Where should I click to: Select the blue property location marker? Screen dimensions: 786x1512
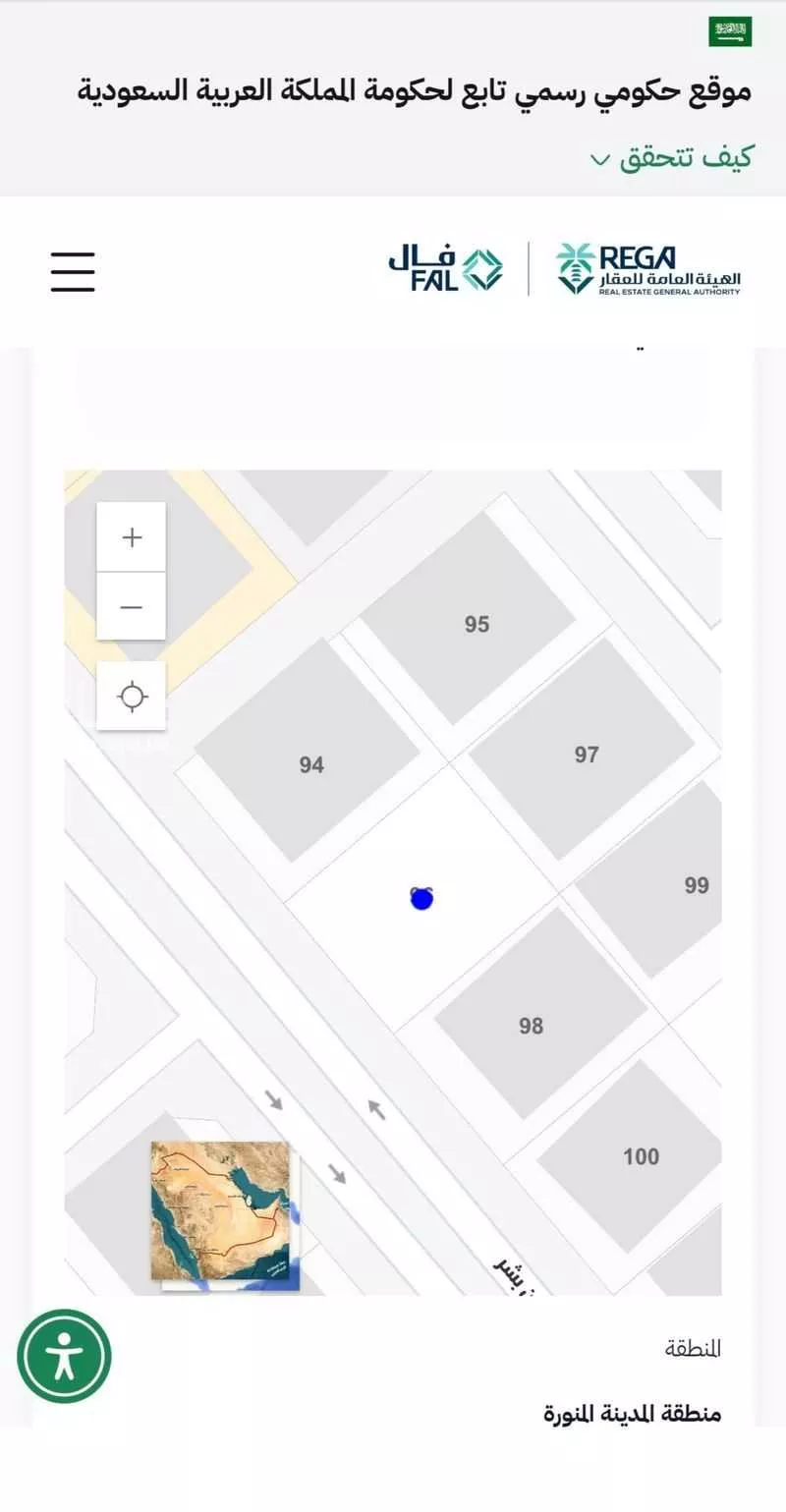coord(422,897)
